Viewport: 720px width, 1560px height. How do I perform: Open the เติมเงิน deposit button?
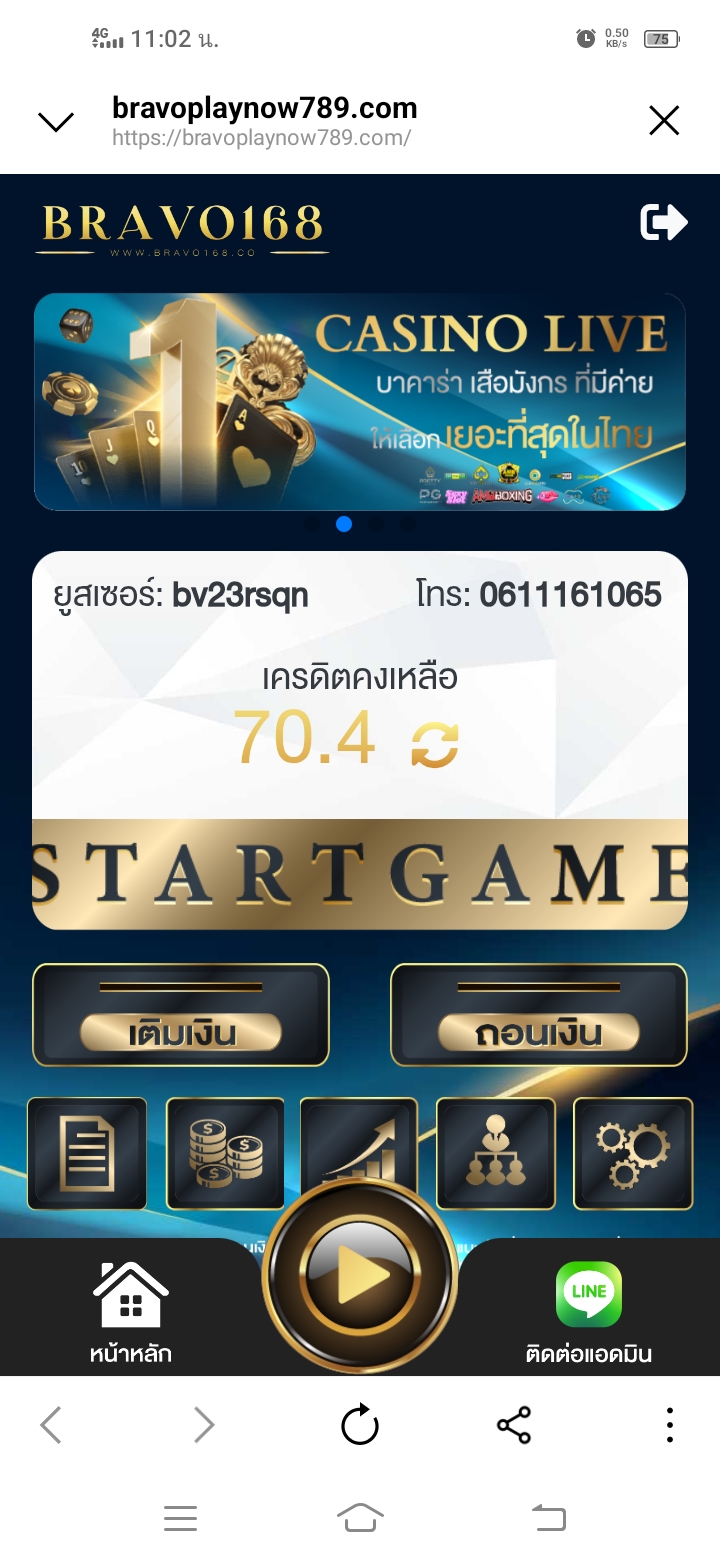click(181, 1016)
